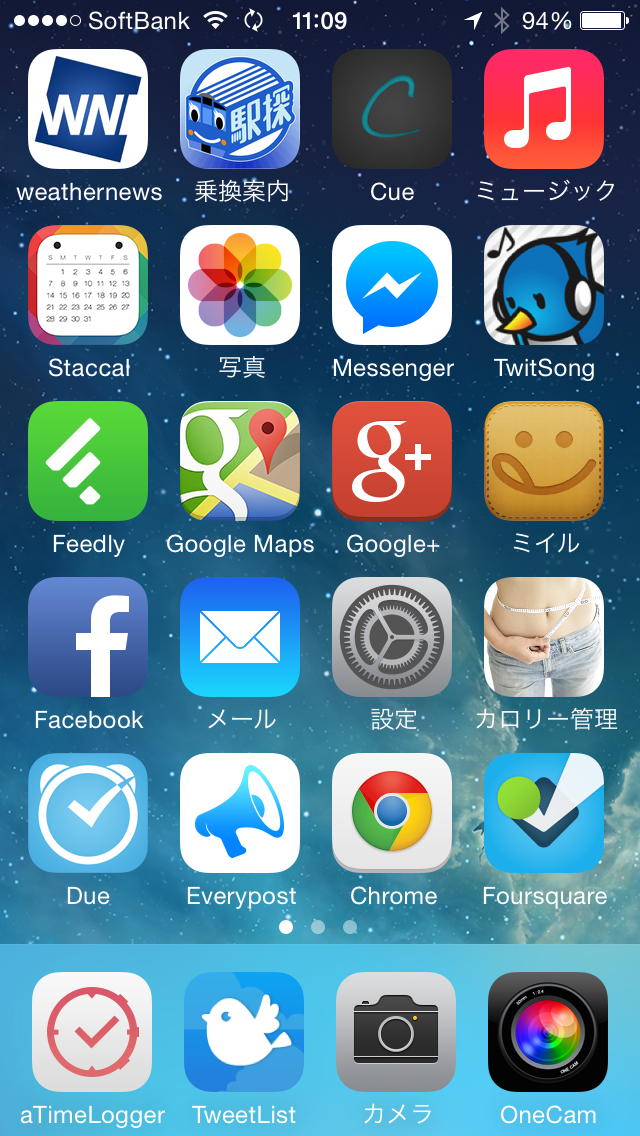Open 設定 settings
Viewport: 640px width, 1136px height.
[392, 637]
